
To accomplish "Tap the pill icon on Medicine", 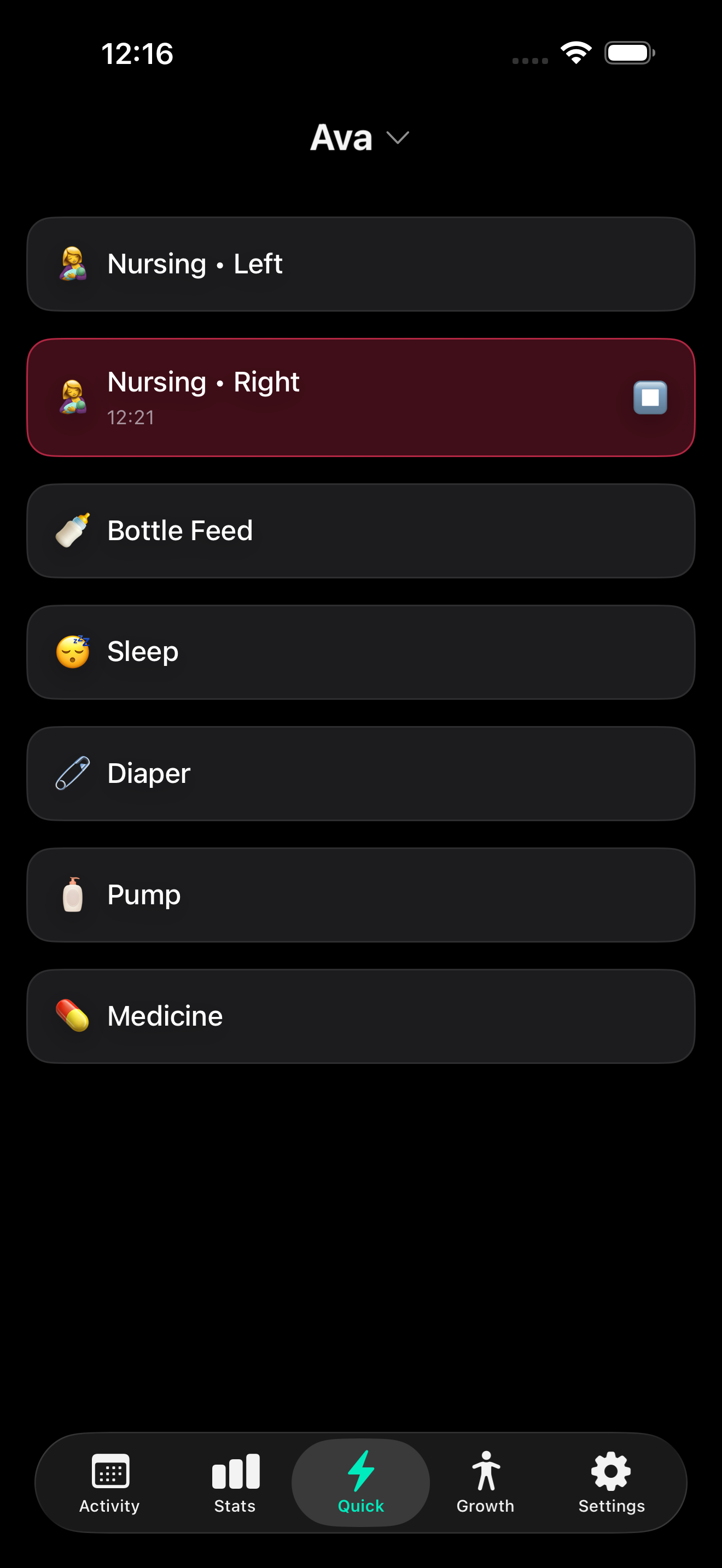I will click(x=73, y=1015).
